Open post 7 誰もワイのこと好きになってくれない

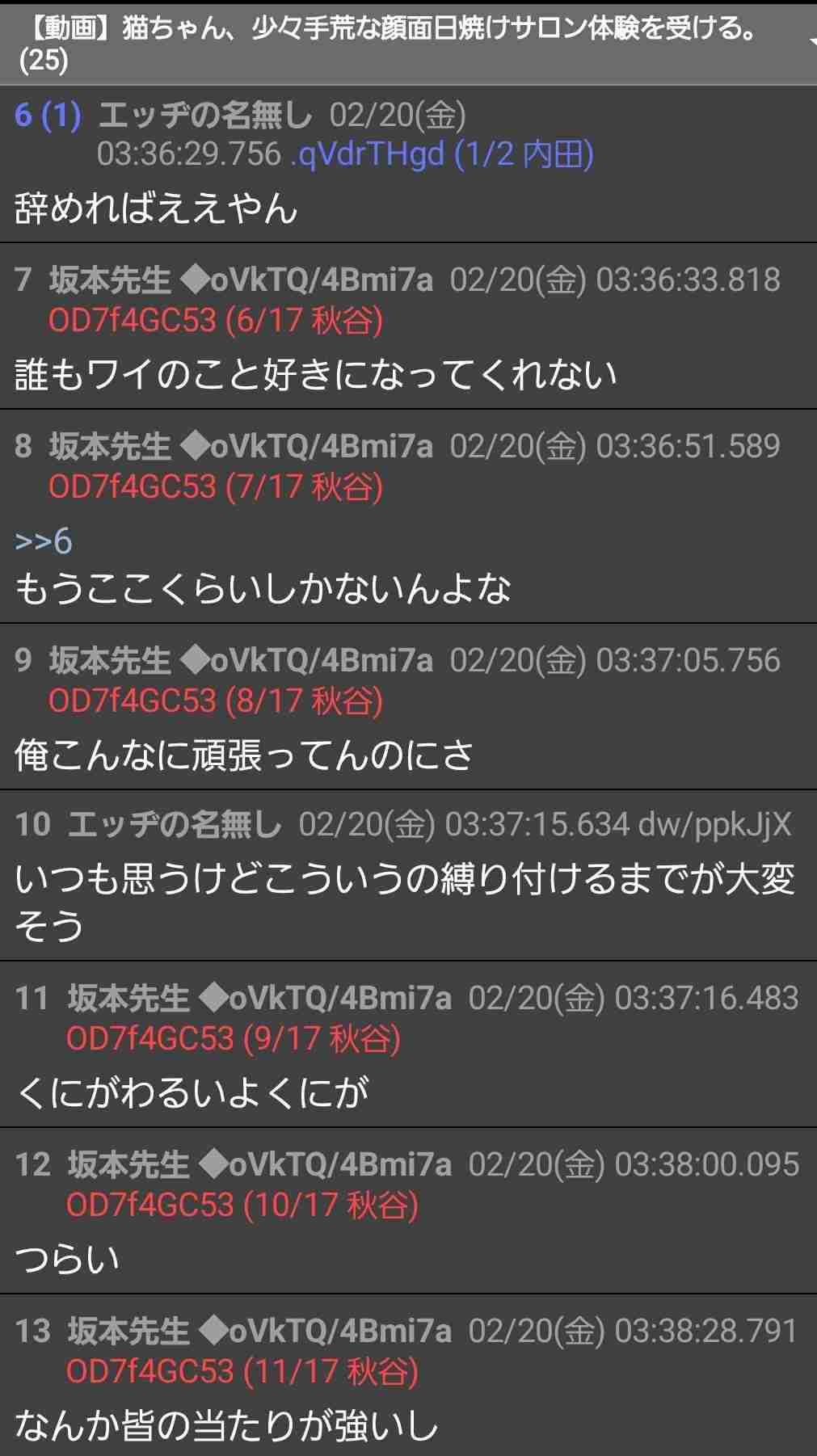(x=315, y=375)
